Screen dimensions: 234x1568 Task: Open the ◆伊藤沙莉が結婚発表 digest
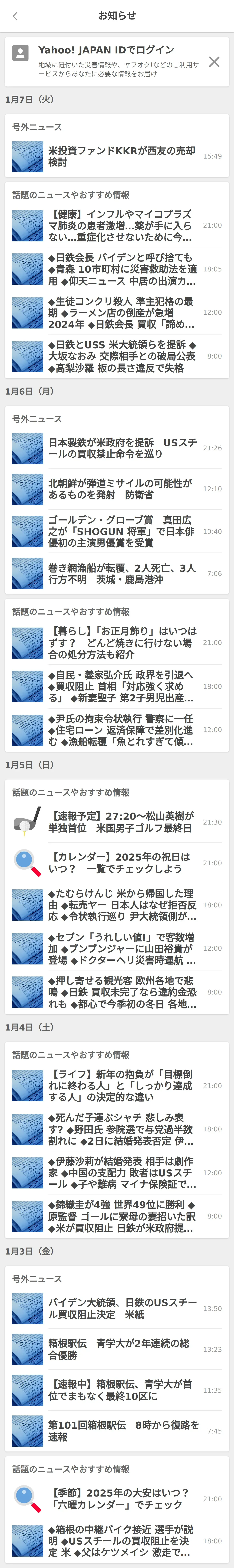[122, 1172]
